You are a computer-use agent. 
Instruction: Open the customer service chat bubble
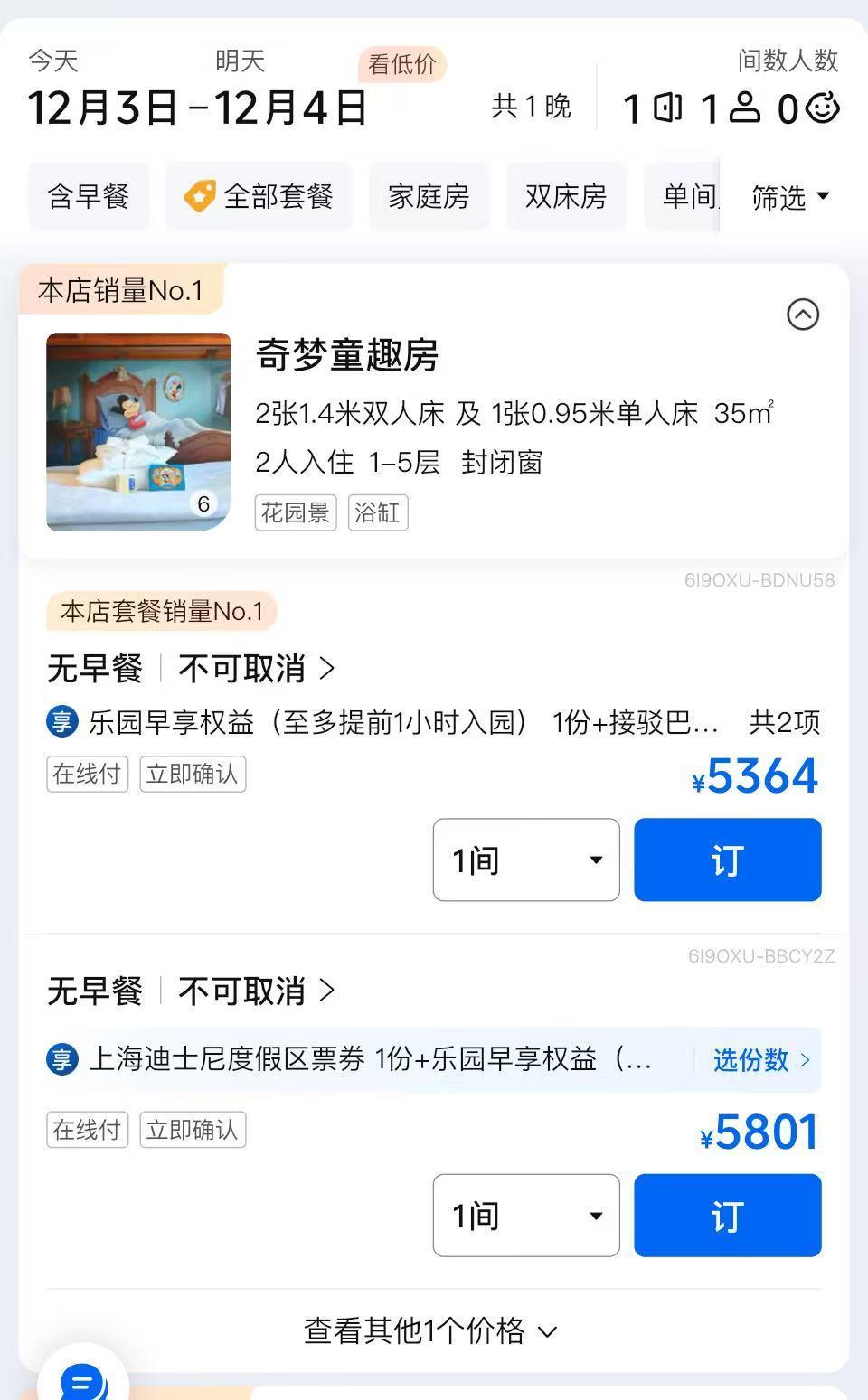pos(83,1381)
